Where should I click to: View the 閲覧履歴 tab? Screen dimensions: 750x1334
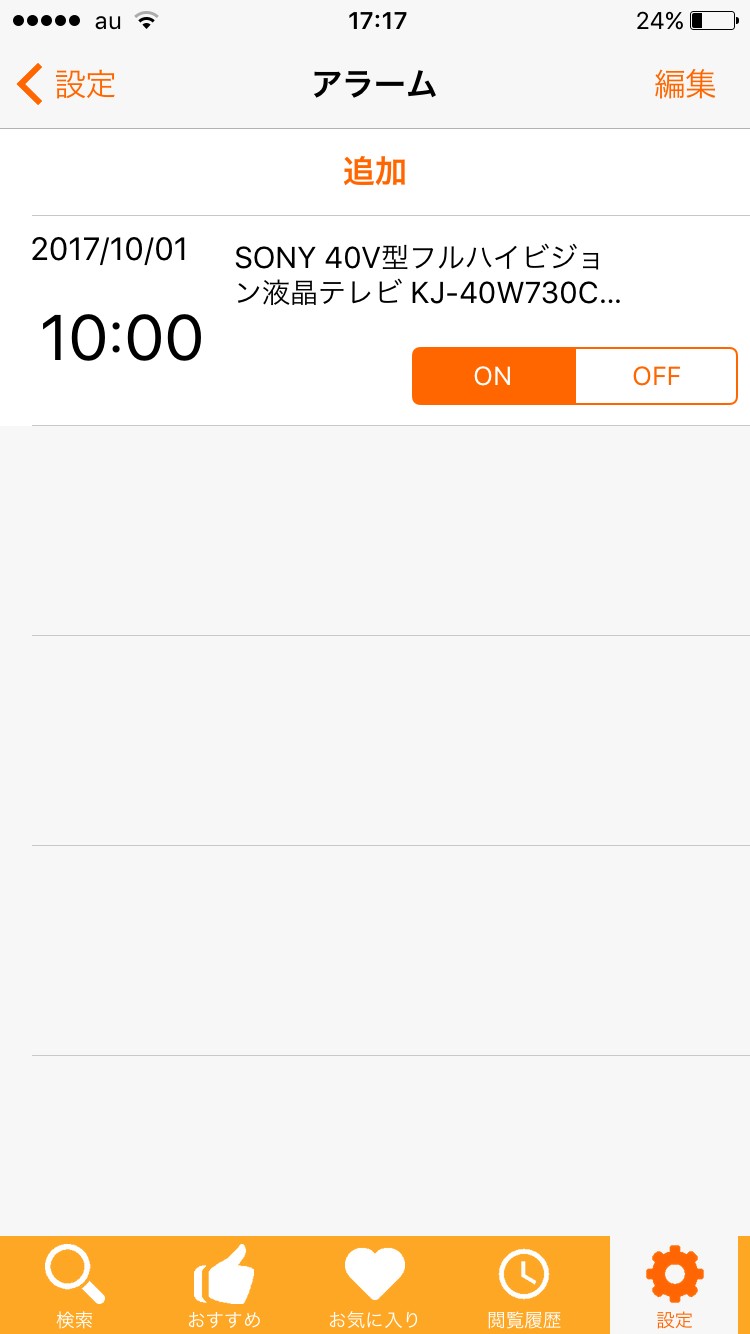[x=524, y=1287]
